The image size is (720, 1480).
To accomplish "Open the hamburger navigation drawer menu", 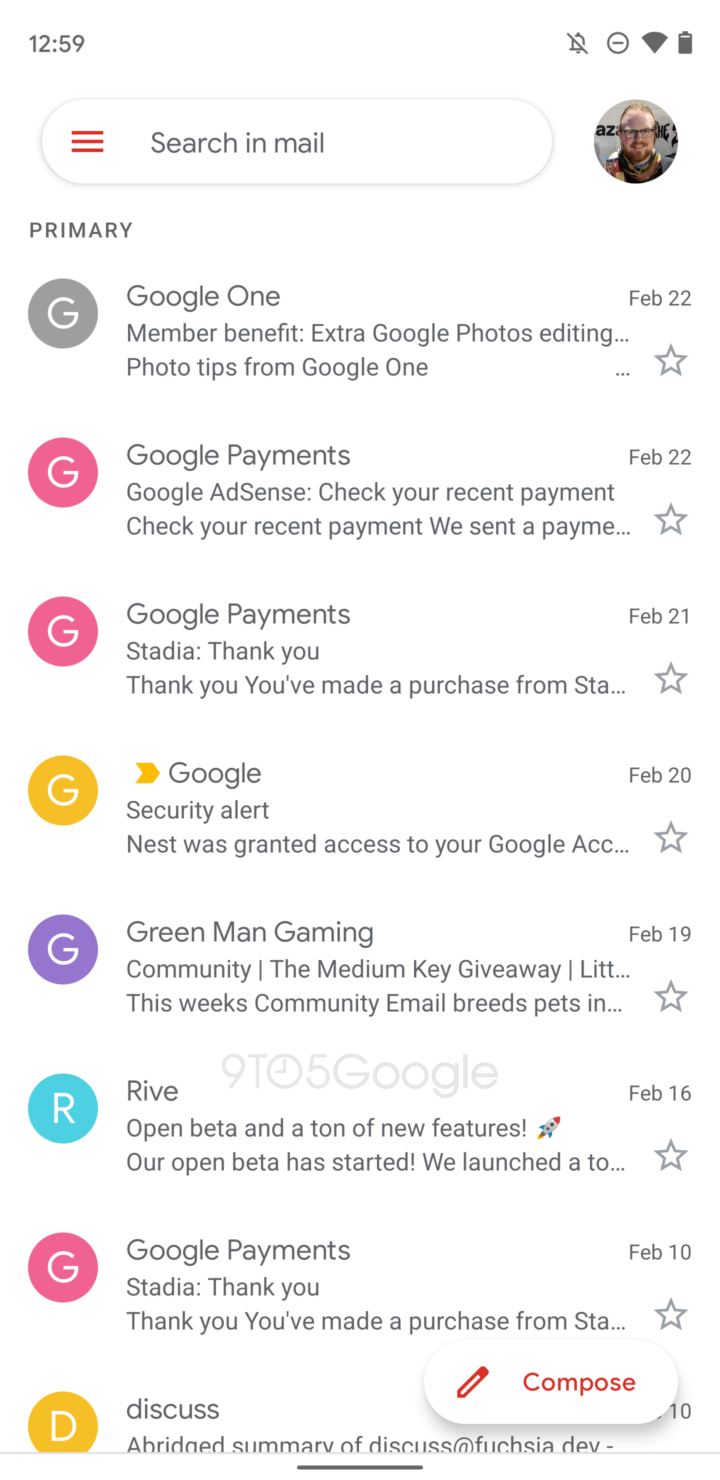I will [x=88, y=143].
